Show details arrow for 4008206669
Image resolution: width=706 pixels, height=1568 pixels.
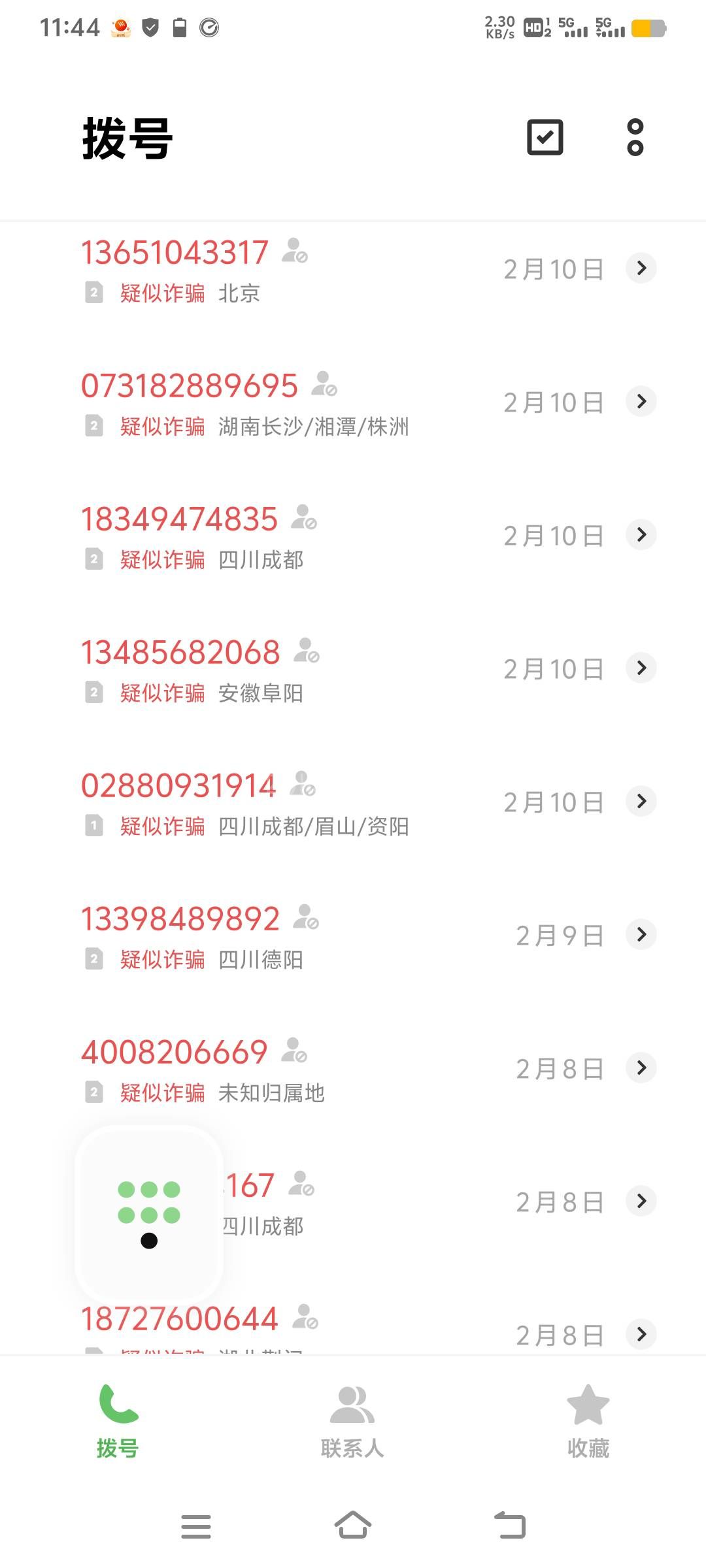click(x=641, y=1068)
